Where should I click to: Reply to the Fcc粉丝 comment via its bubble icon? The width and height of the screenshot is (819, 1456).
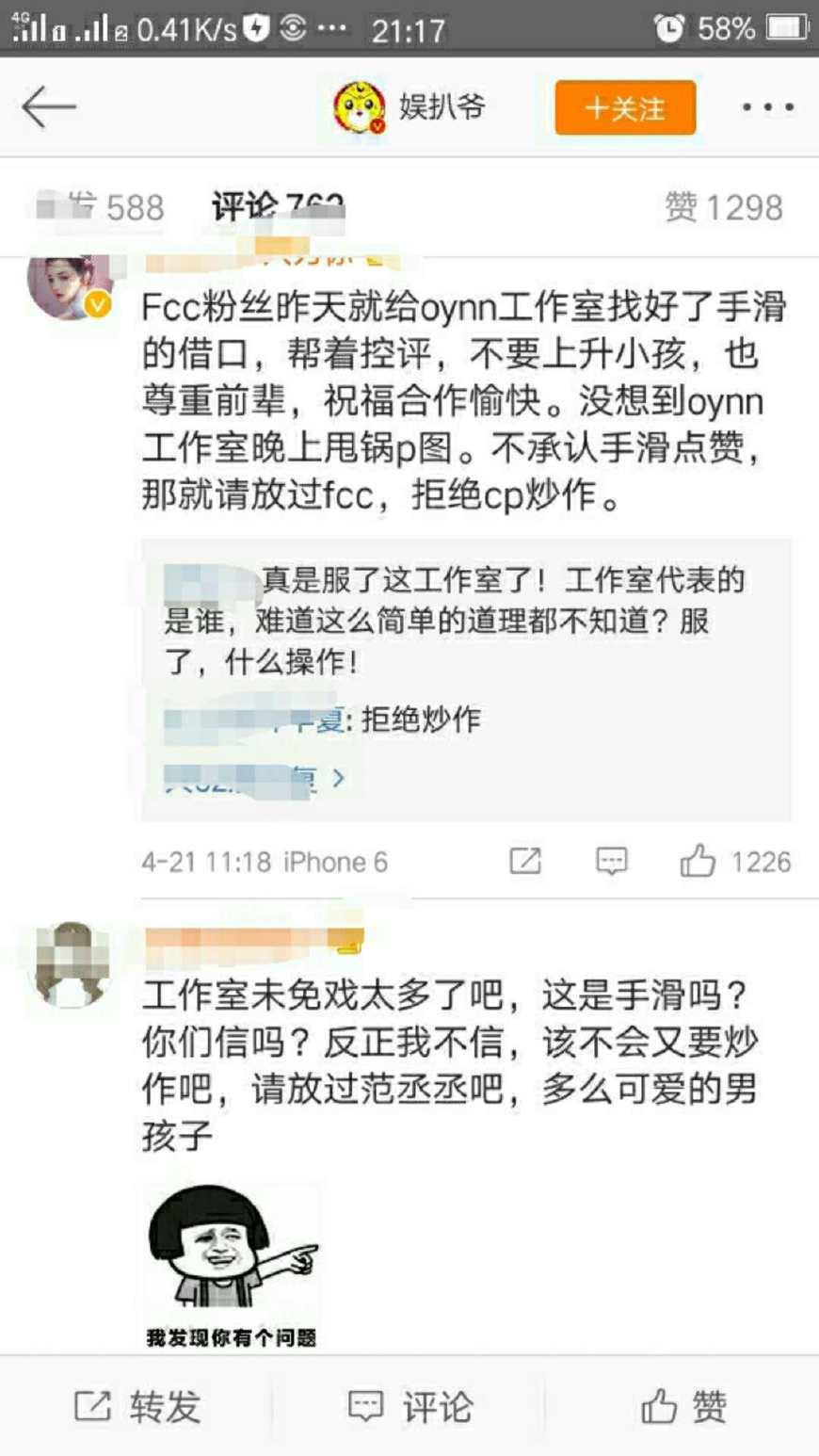point(612,861)
